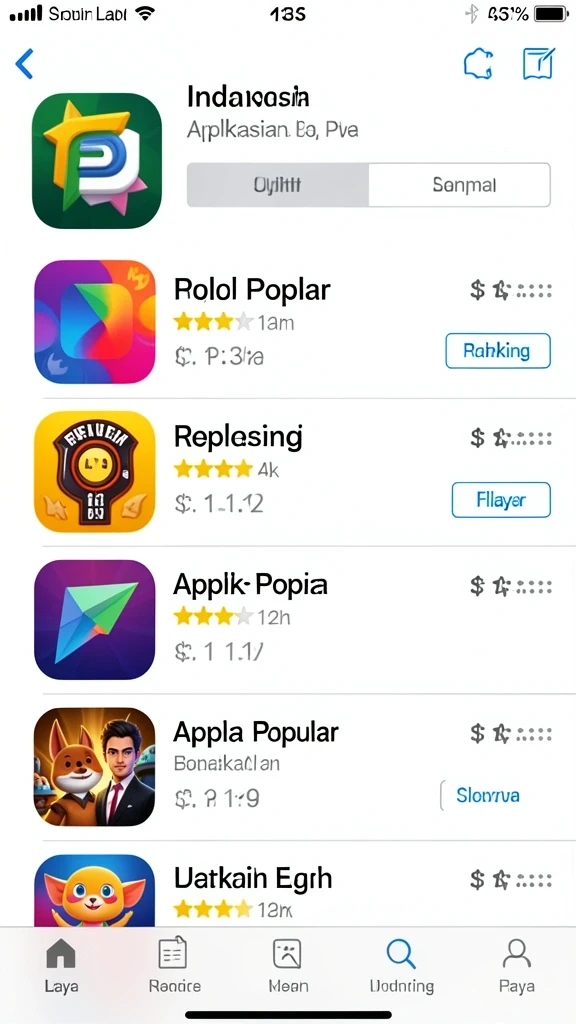Tap the cloud icon in the header

(x=478, y=65)
